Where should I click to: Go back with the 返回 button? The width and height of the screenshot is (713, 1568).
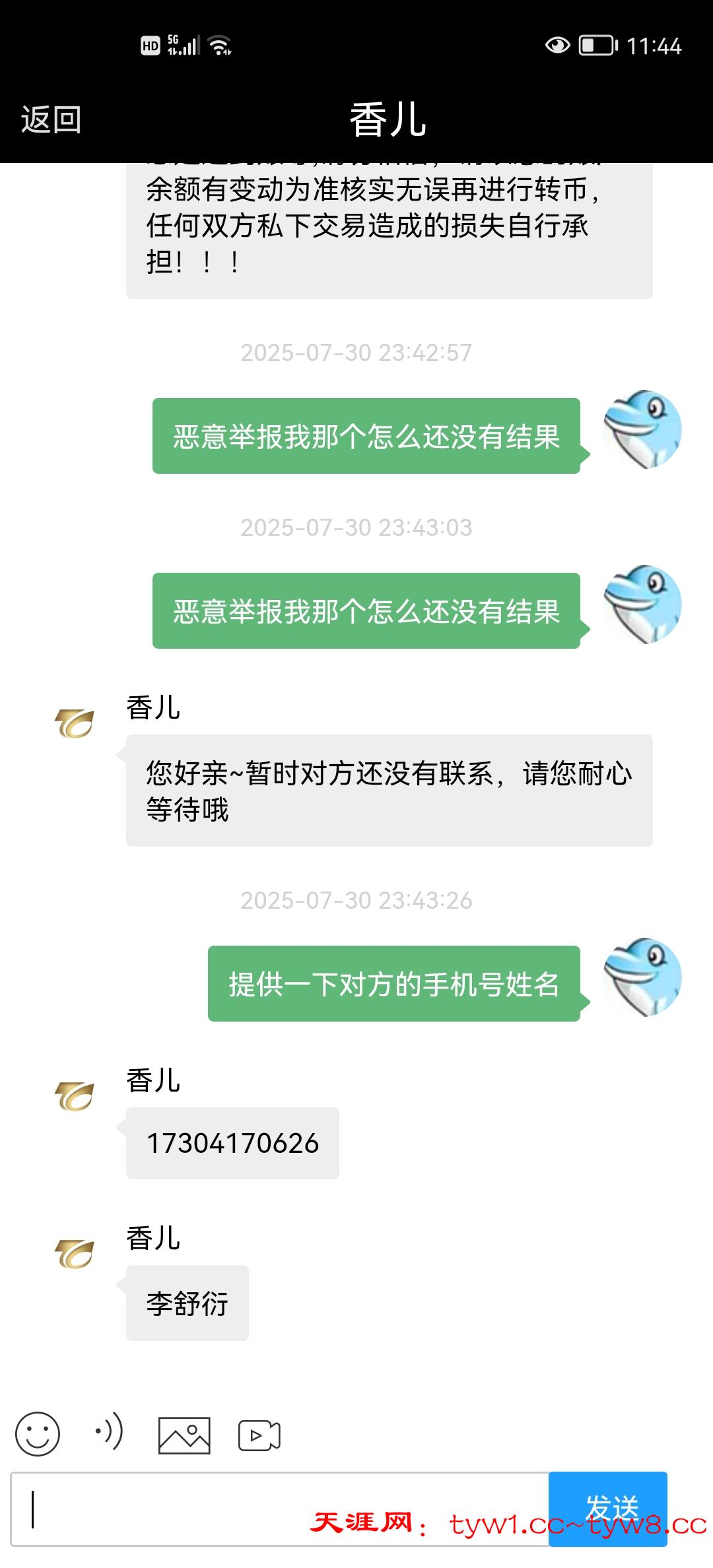pos(51,119)
